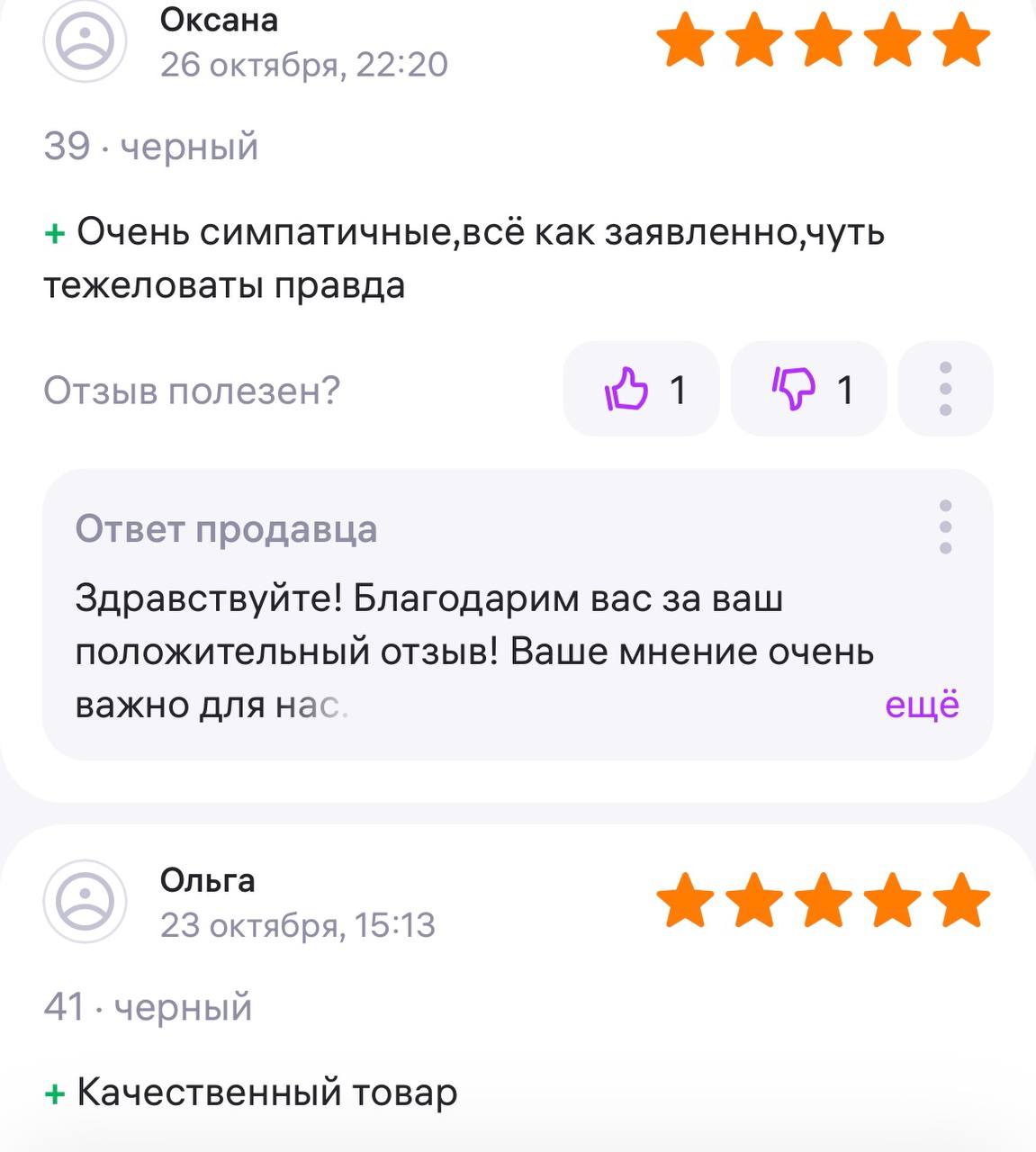
Task: Open the seller reply options menu
Action: pyautogui.click(x=945, y=527)
